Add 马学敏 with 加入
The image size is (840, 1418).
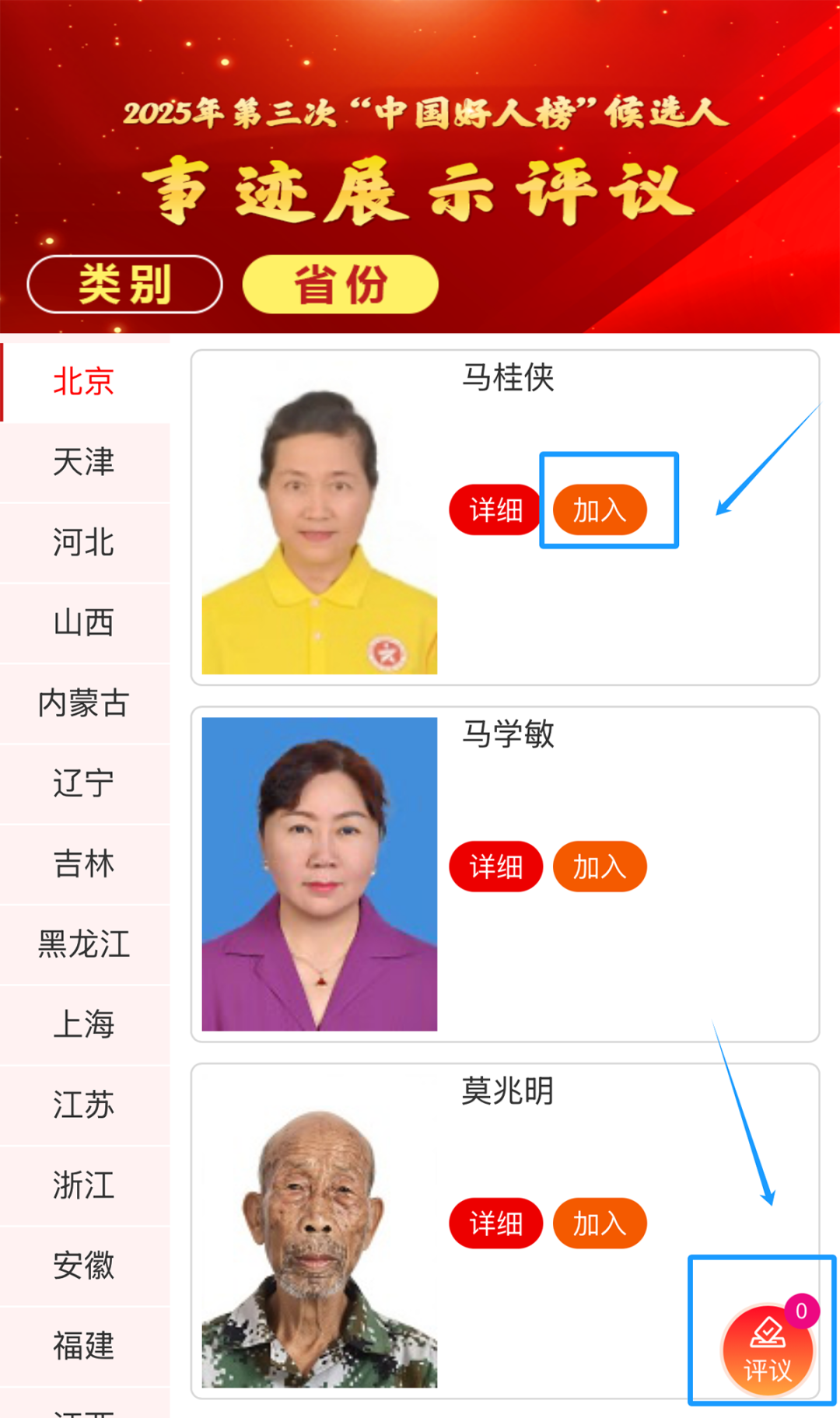click(x=600, y=867)
